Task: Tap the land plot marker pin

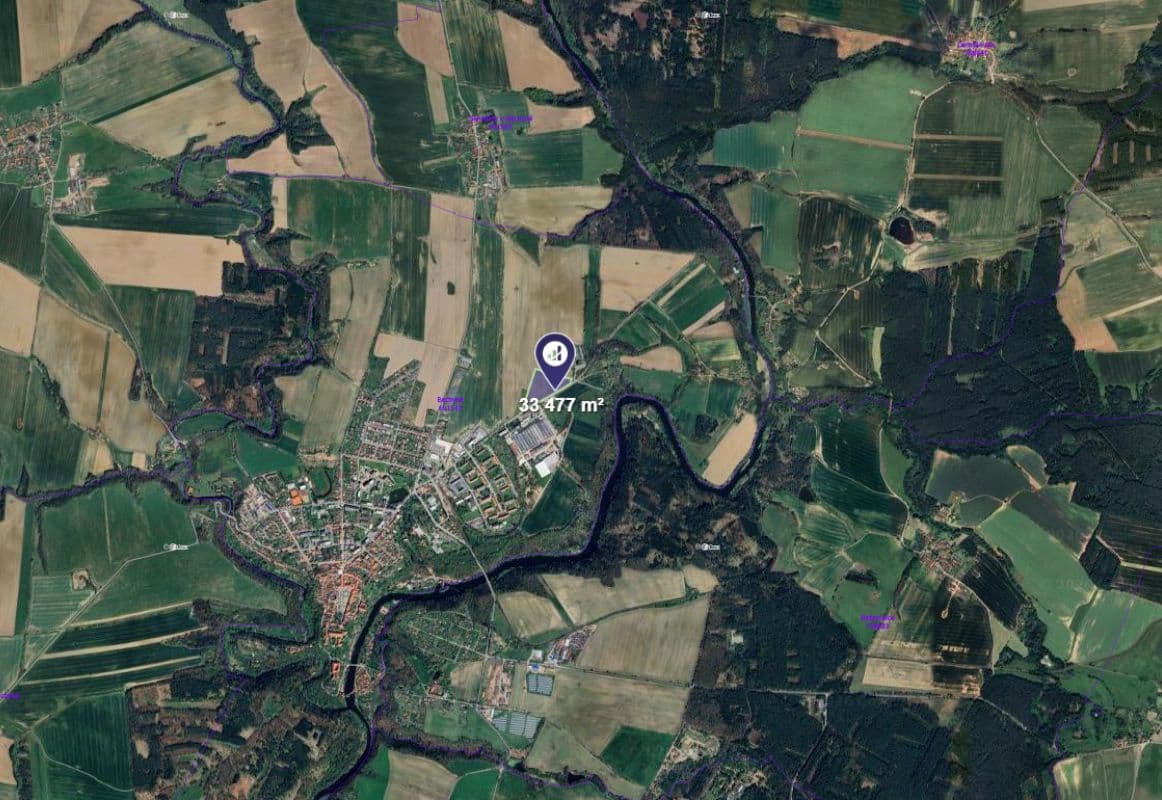Action: click(554, 356)
